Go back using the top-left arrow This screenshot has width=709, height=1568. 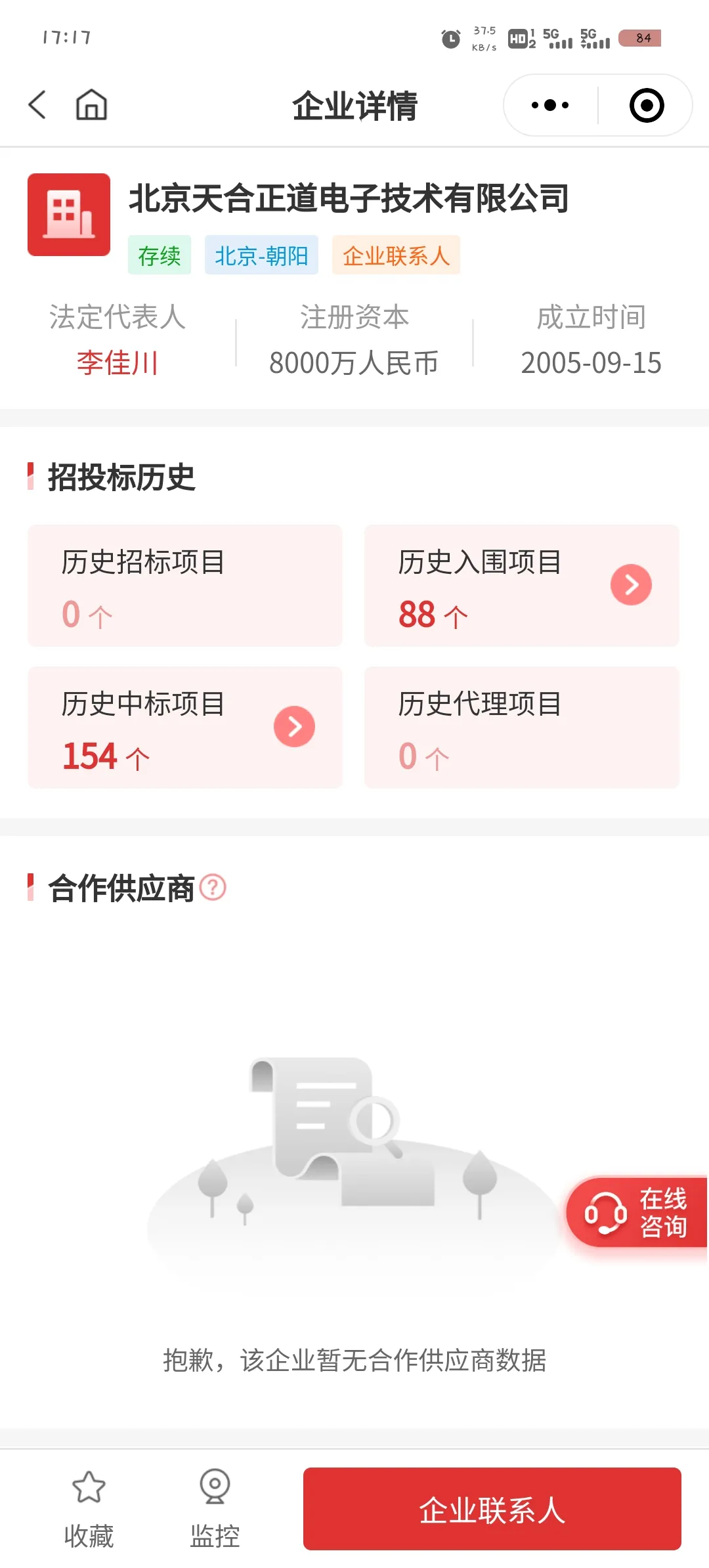pyautogui.click(x=37, y=104)
